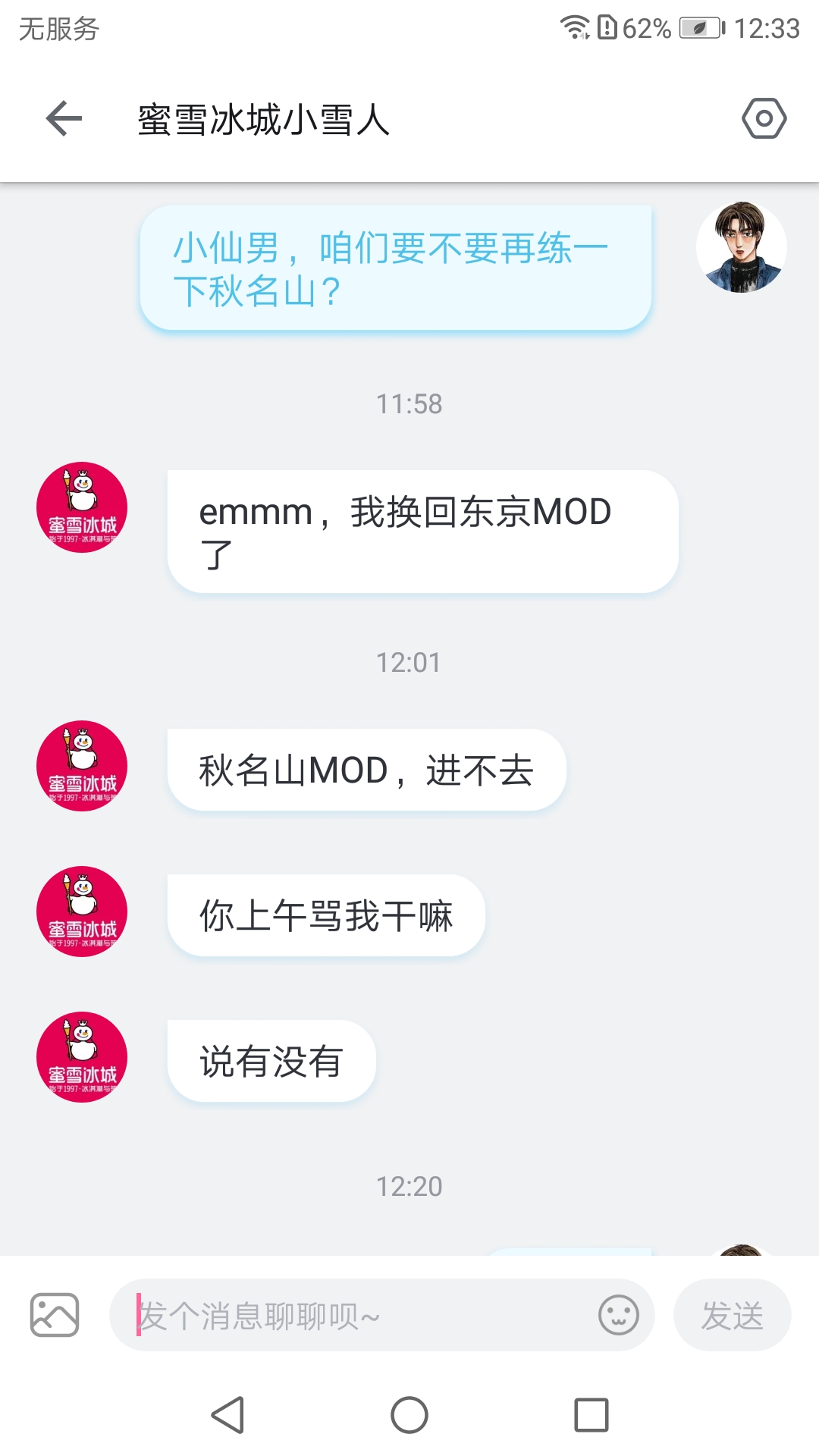Viewport: 819px width, 1456px height.
Task: Tap the 62% battery percentage text
Action: (645, 29)
